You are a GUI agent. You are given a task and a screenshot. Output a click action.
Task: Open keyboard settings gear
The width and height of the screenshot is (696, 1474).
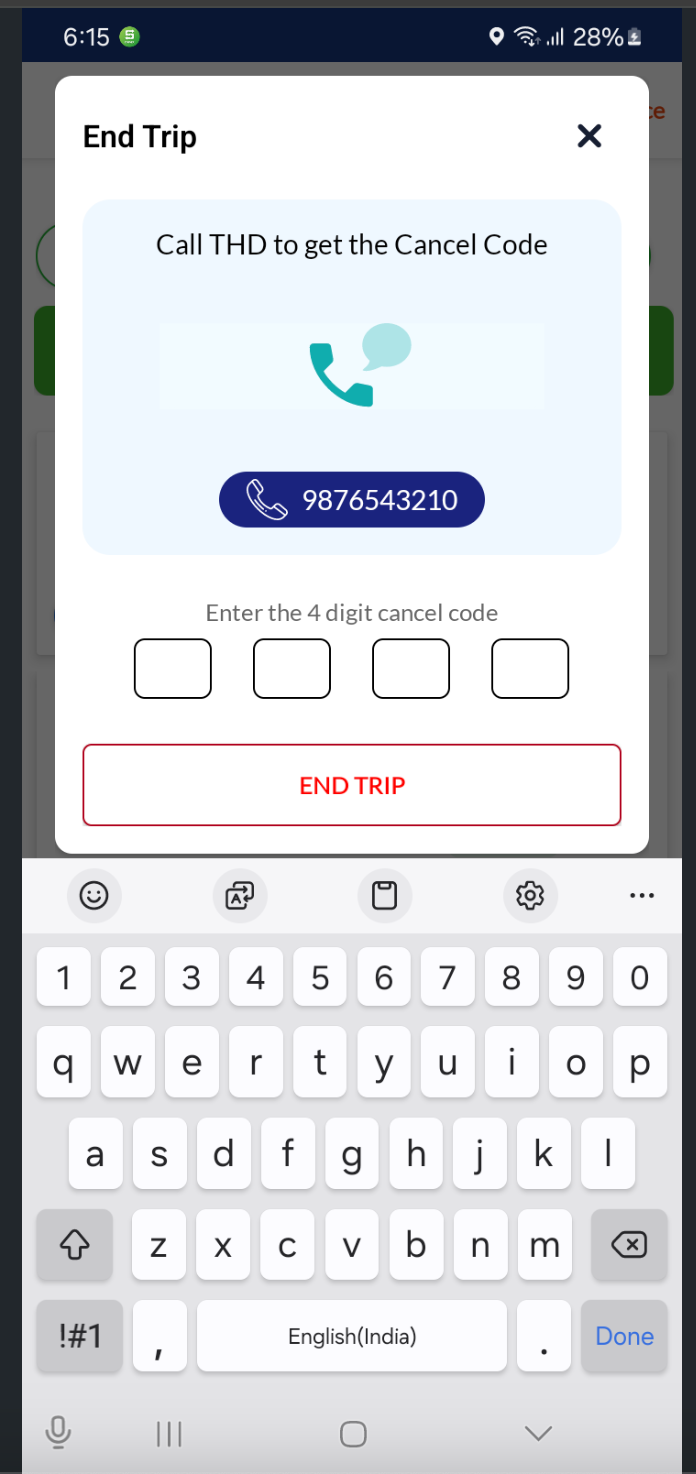(x=530, y=895)
